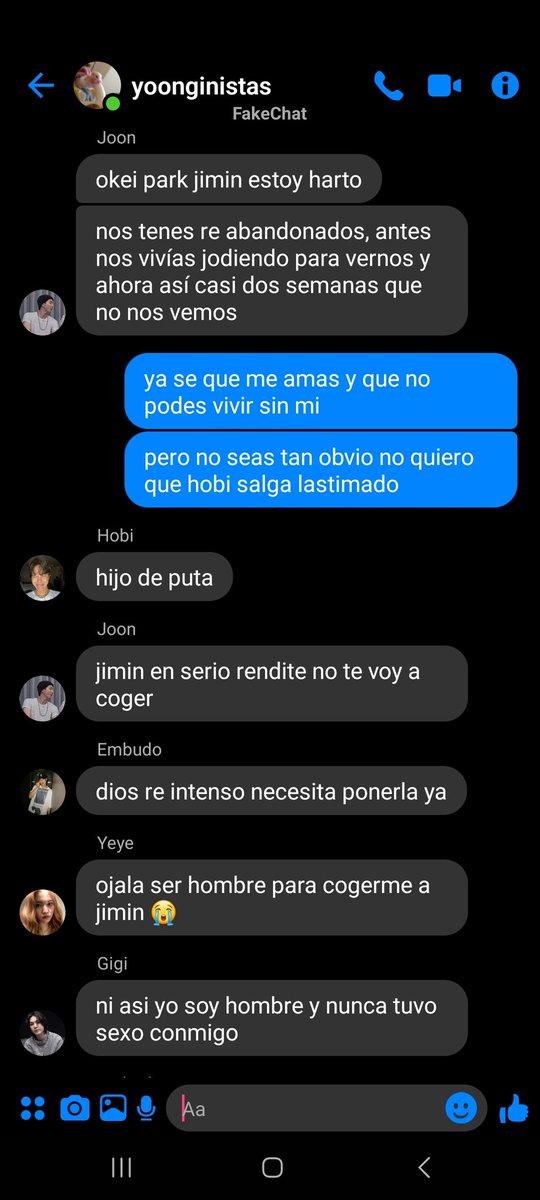Record a voice message with the microphone

pyautogui.click(x=147, y=1108)
